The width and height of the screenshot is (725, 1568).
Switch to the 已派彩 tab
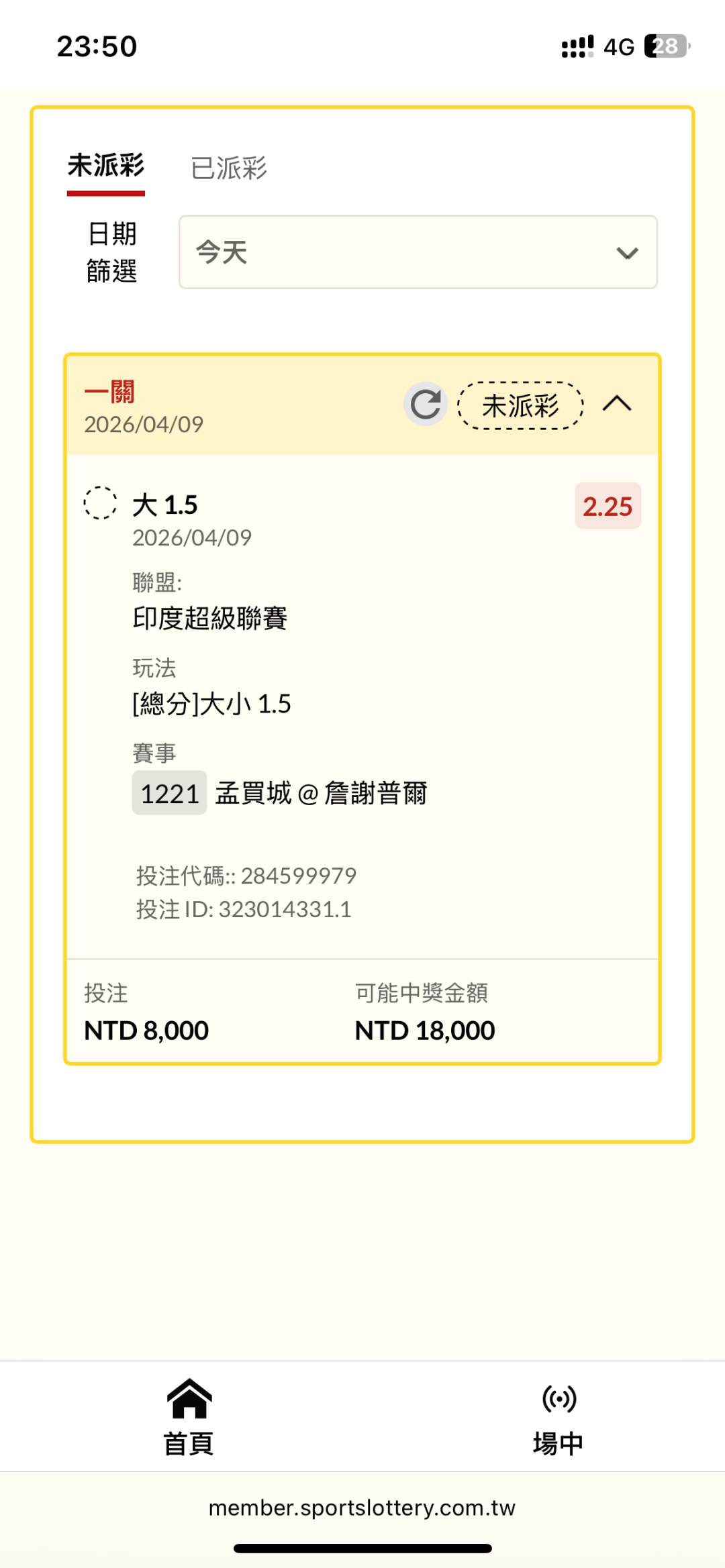click(229, 168)
